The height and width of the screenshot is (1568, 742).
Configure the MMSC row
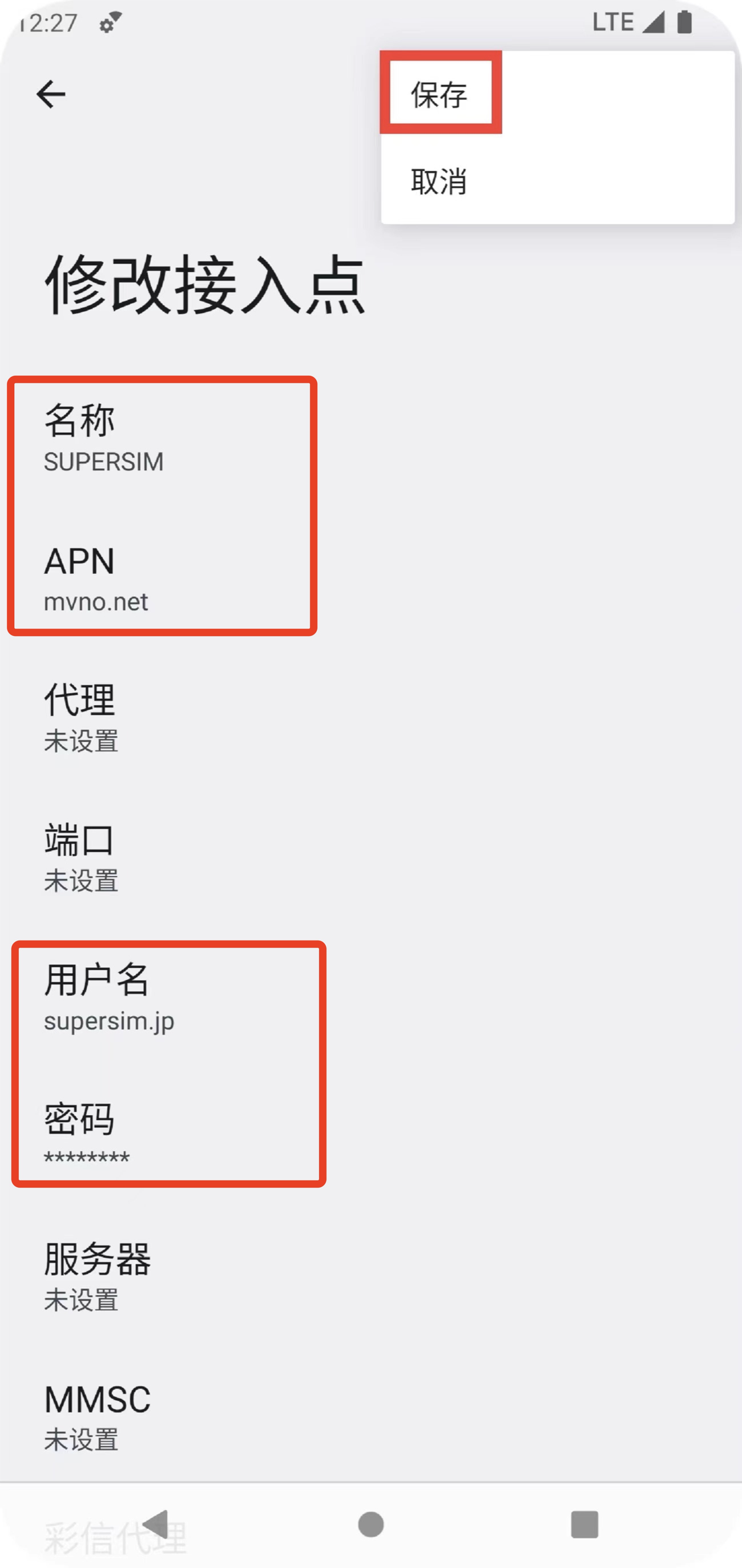tap(371, 1416)
